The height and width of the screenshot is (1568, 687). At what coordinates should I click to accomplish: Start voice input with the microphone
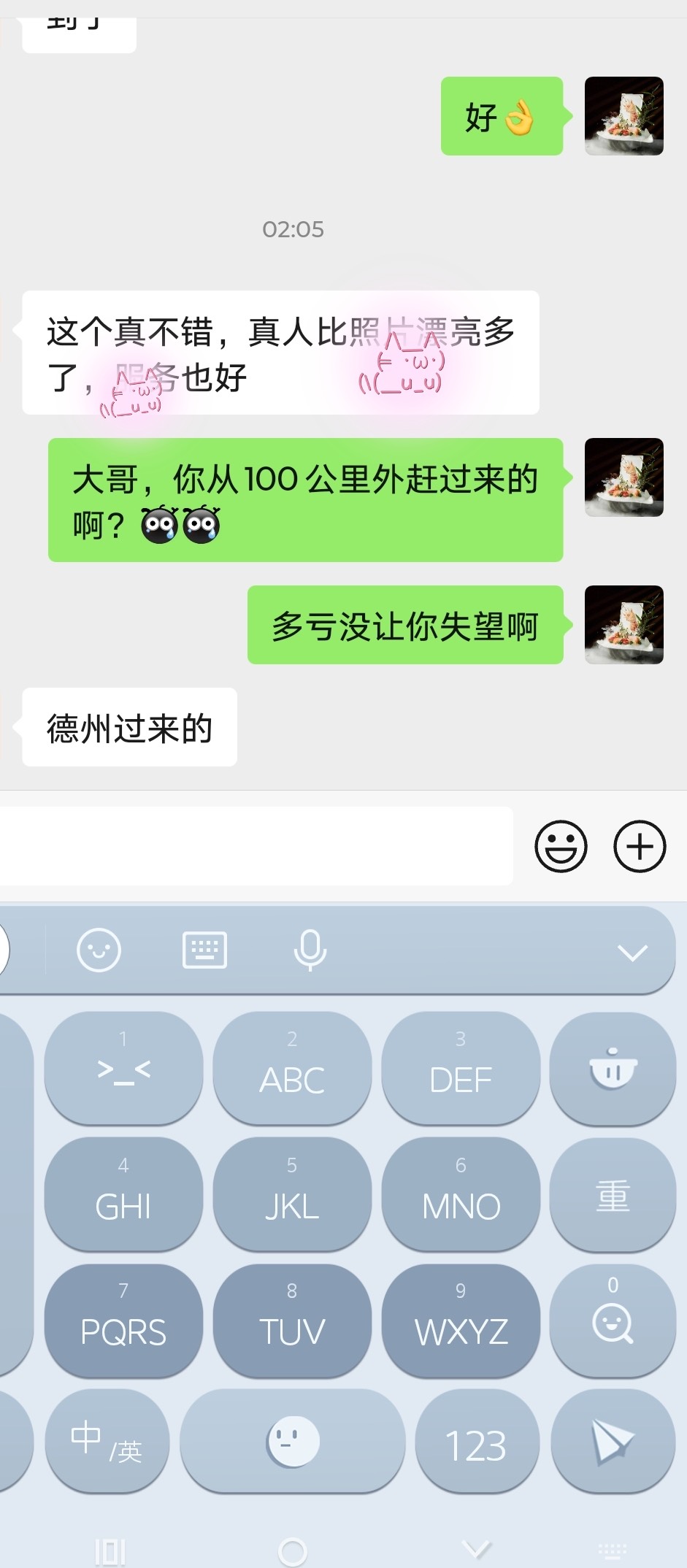pos(310,950)
